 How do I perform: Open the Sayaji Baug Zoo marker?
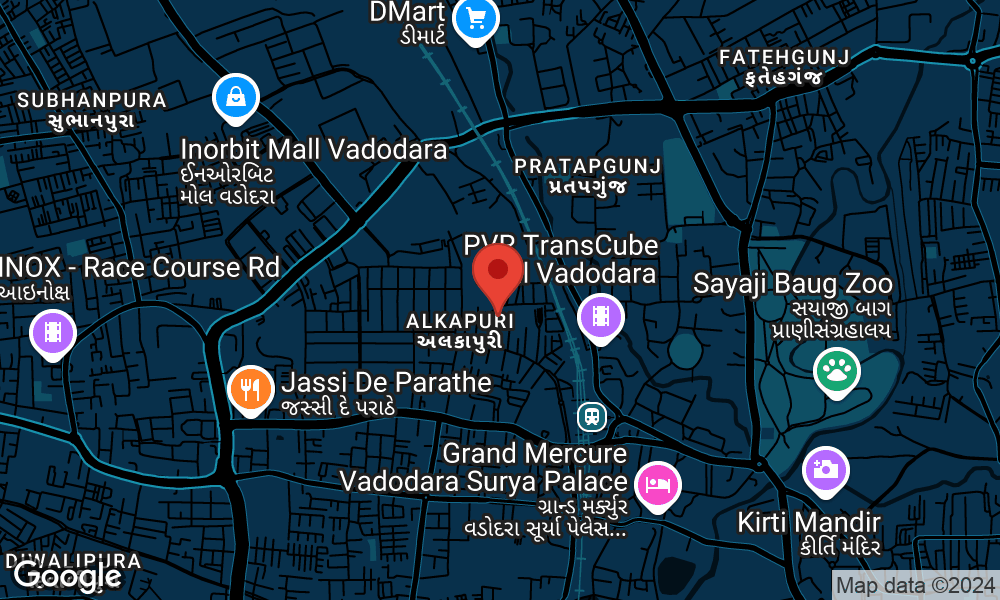(836, 371)
